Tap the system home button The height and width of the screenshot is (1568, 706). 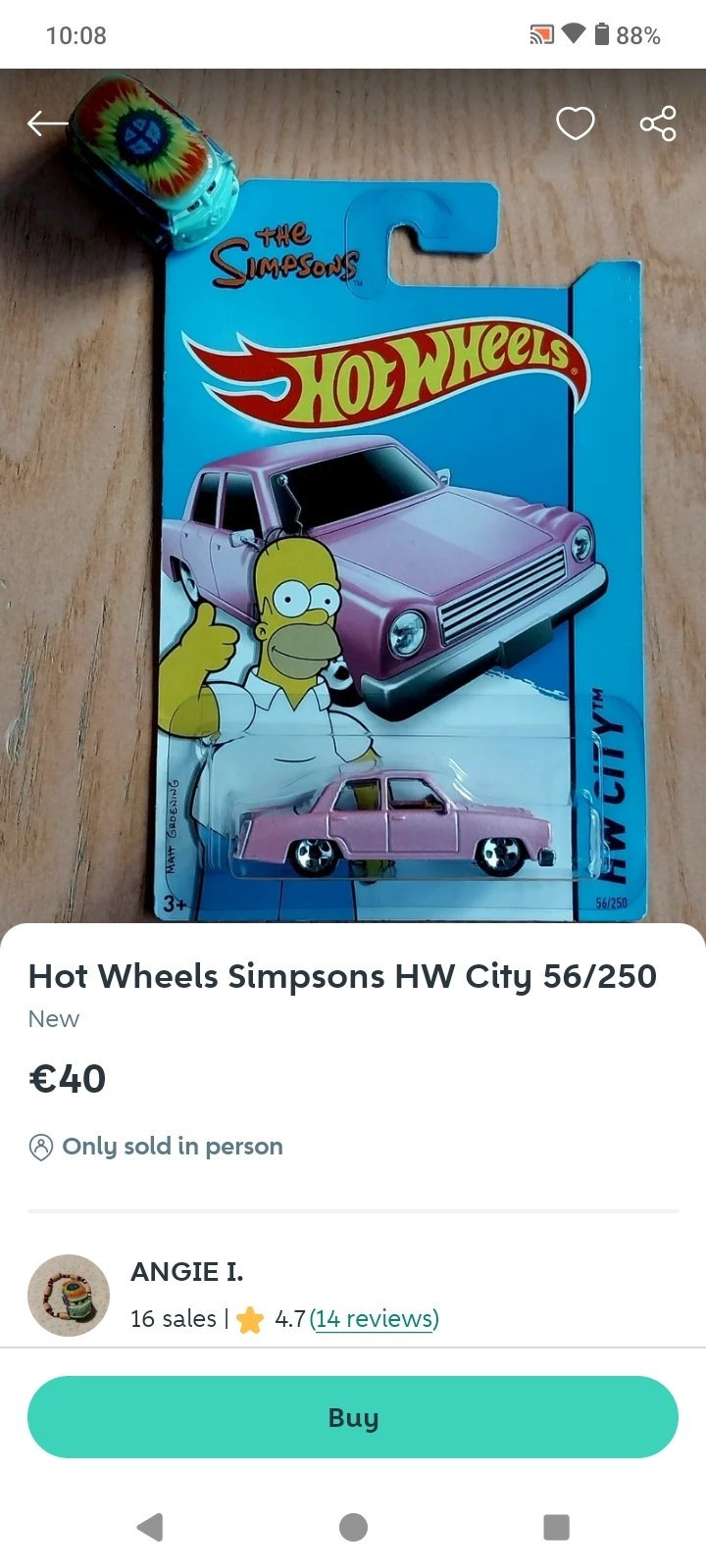[353, 1527]
